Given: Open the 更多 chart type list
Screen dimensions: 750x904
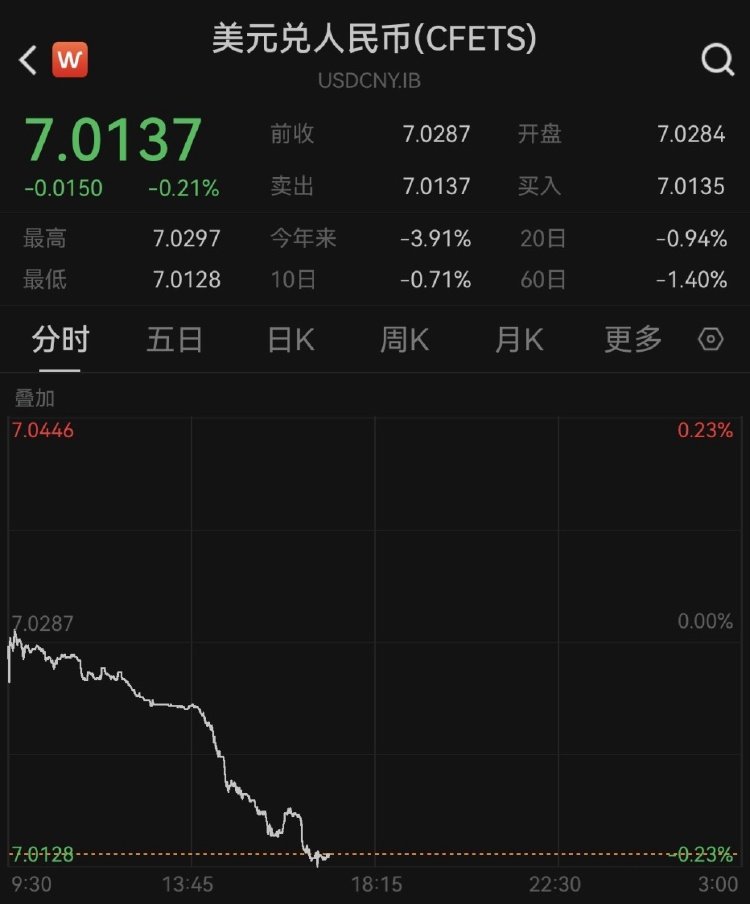Looking at the screenshot, I should [631, 340].
